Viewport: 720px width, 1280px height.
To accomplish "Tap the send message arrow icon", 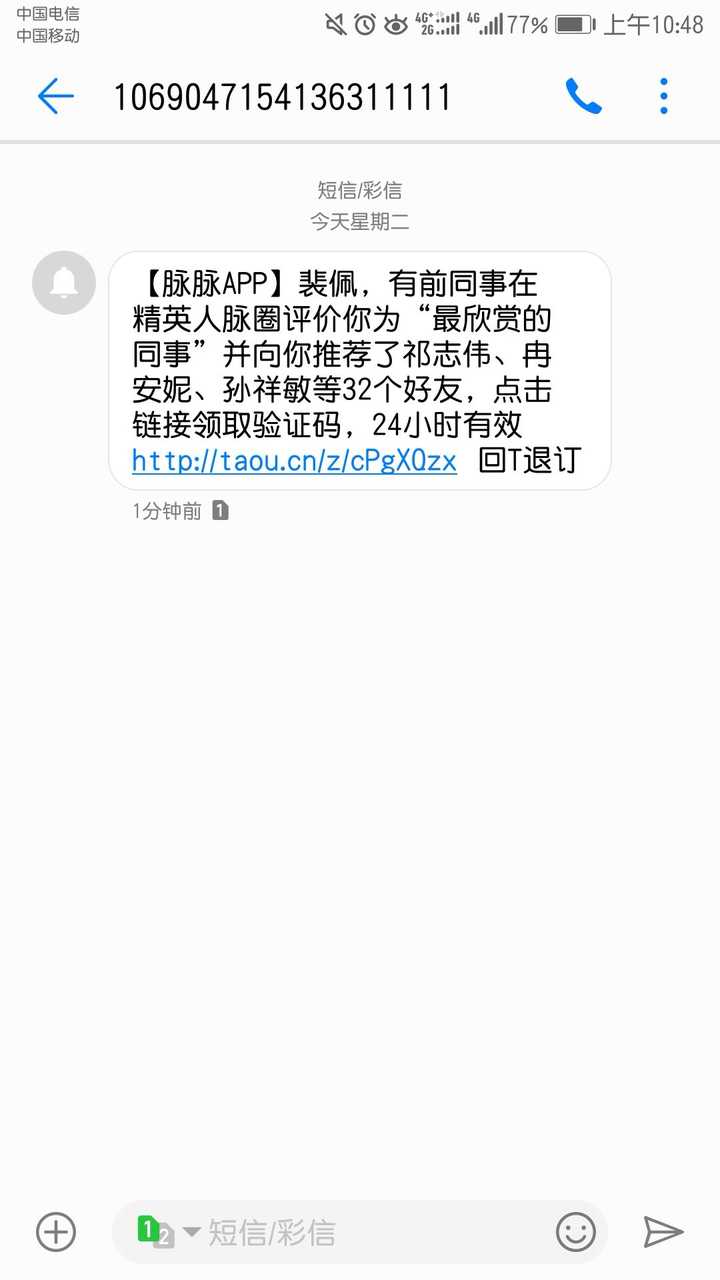I will pyautogui.click(x=663, y=1233).
